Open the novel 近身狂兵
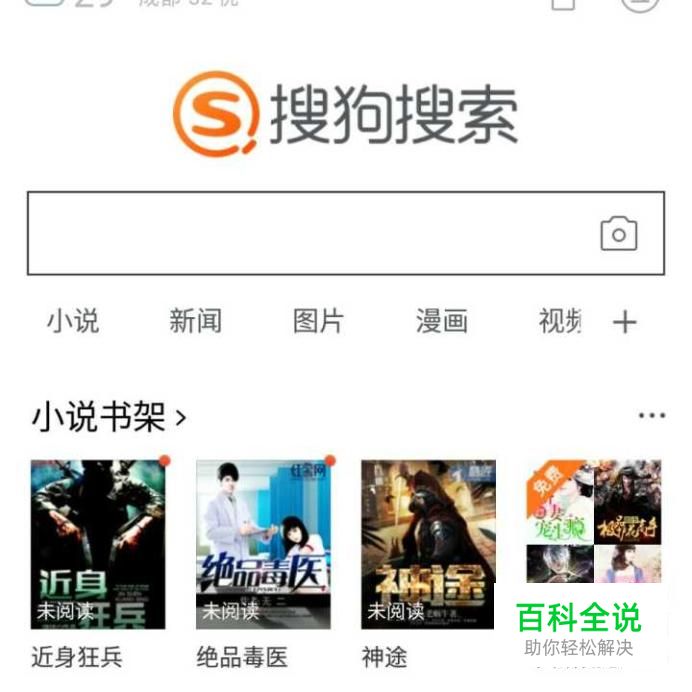 98,545
